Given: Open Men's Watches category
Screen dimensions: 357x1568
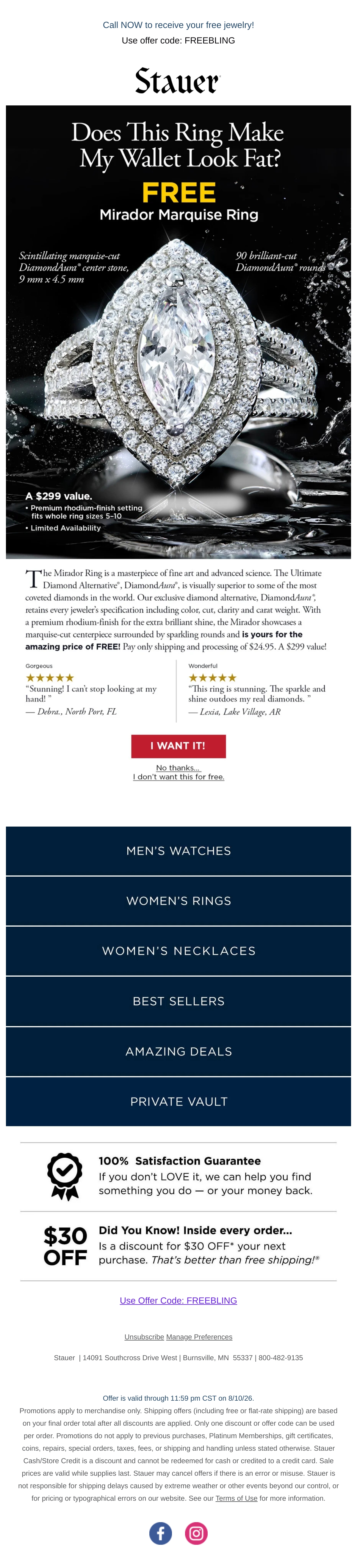Looking at the screenshot, I should pos(178,850).
